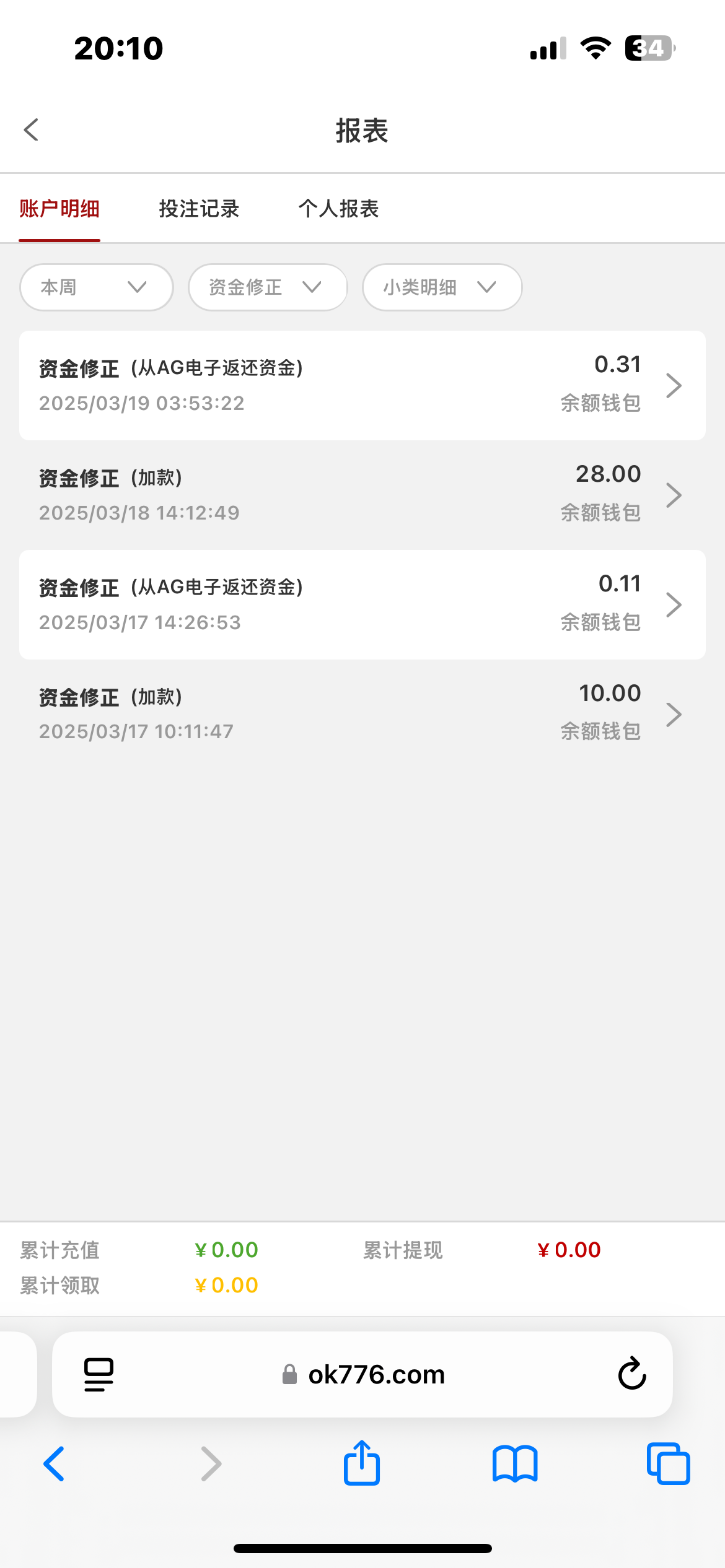
Task: Open Safari page settings menu icon
Action: pyautogui.click(x=99, y=1374)
